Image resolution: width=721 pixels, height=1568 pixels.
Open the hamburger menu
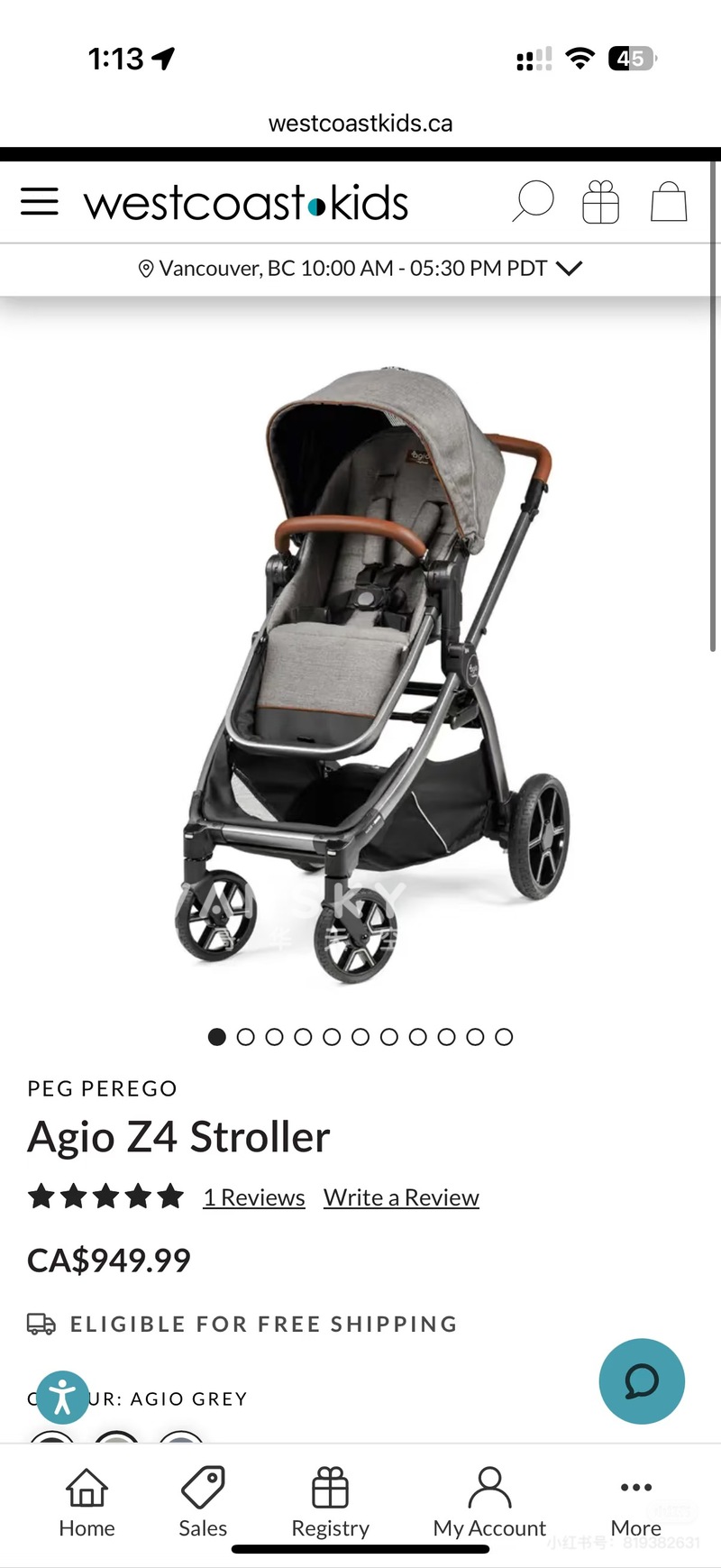[40, 201]
